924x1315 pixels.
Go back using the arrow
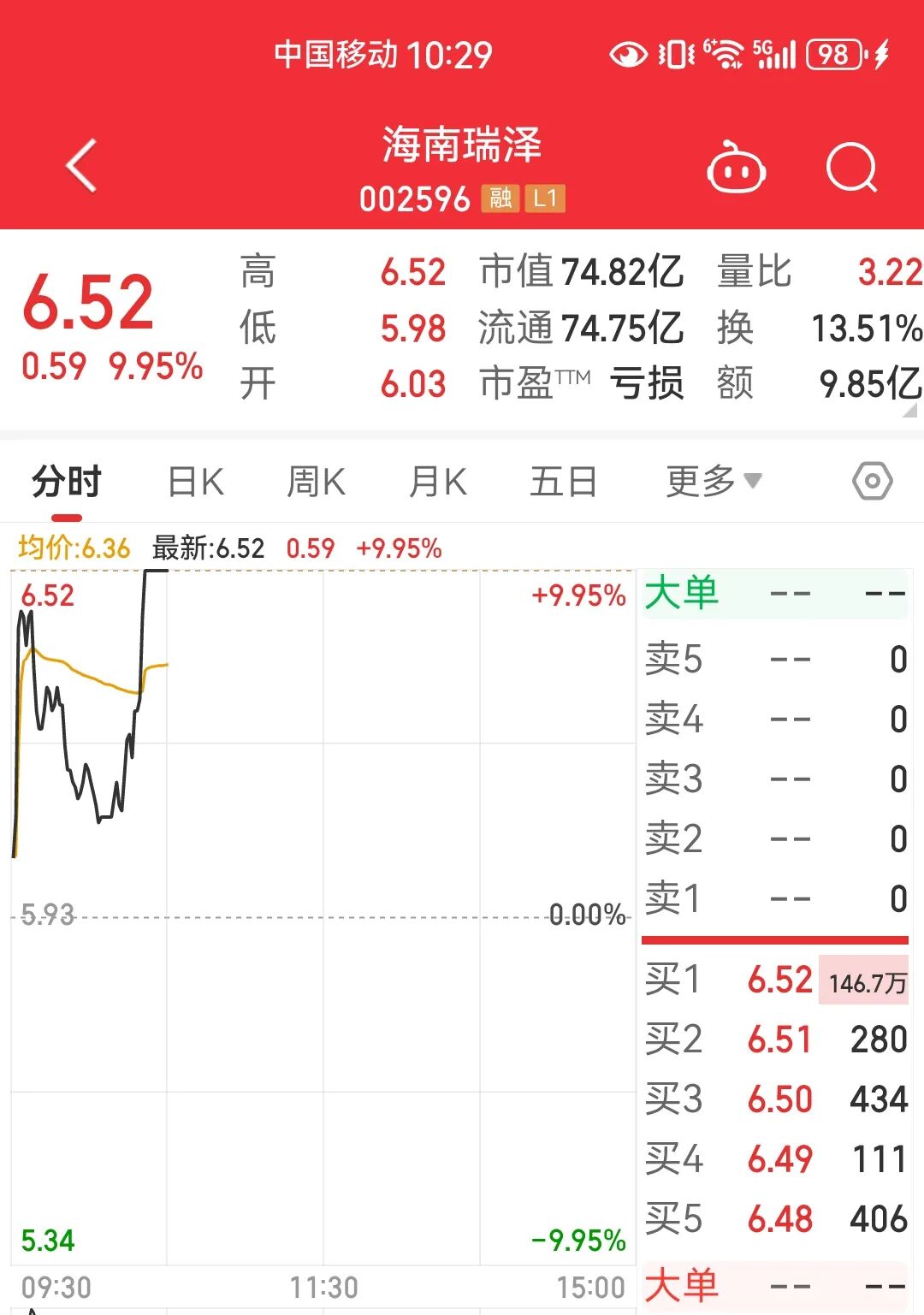pos(82,166)
